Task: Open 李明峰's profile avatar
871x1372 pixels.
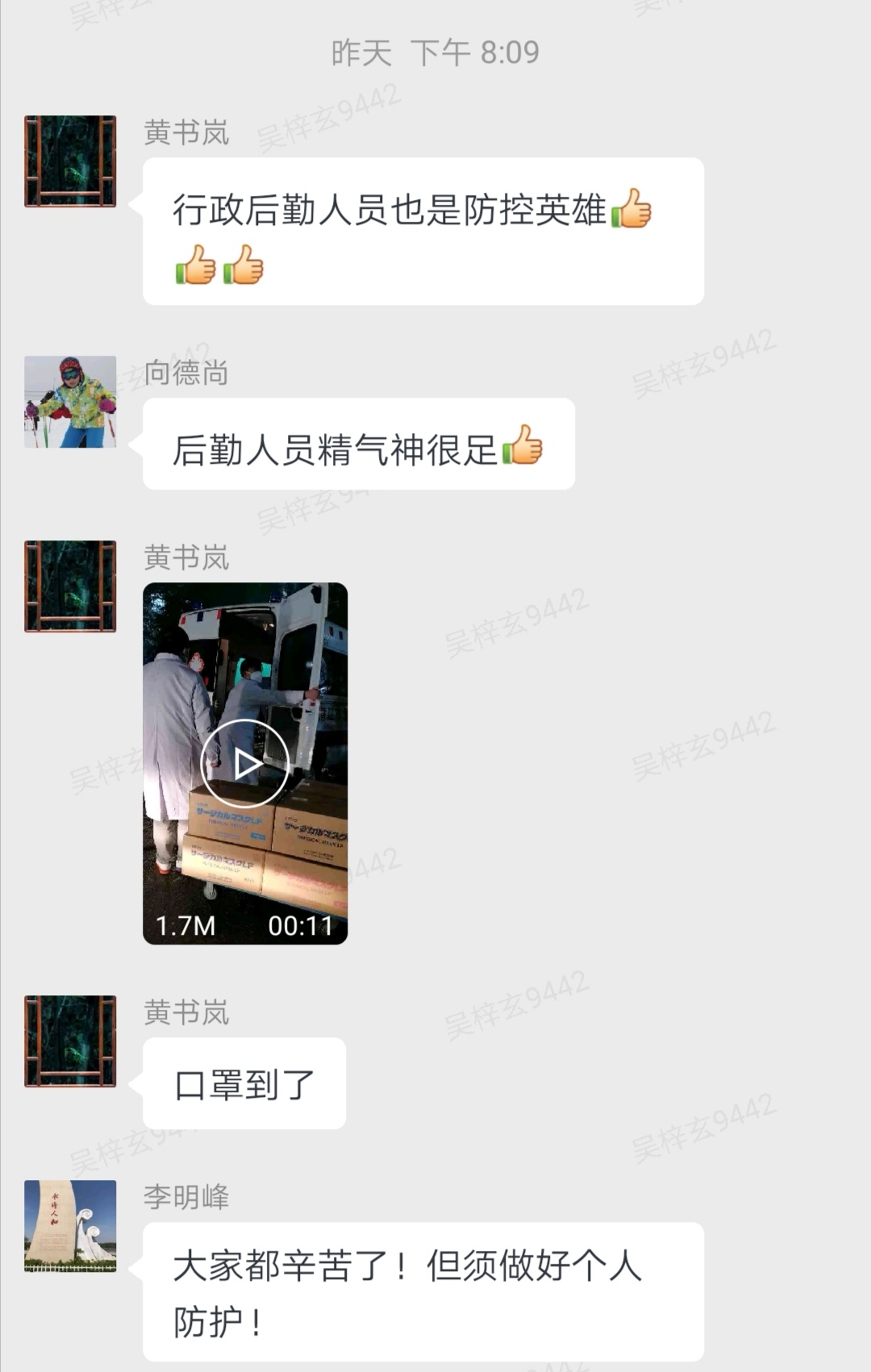Action: coord(70,1226)
